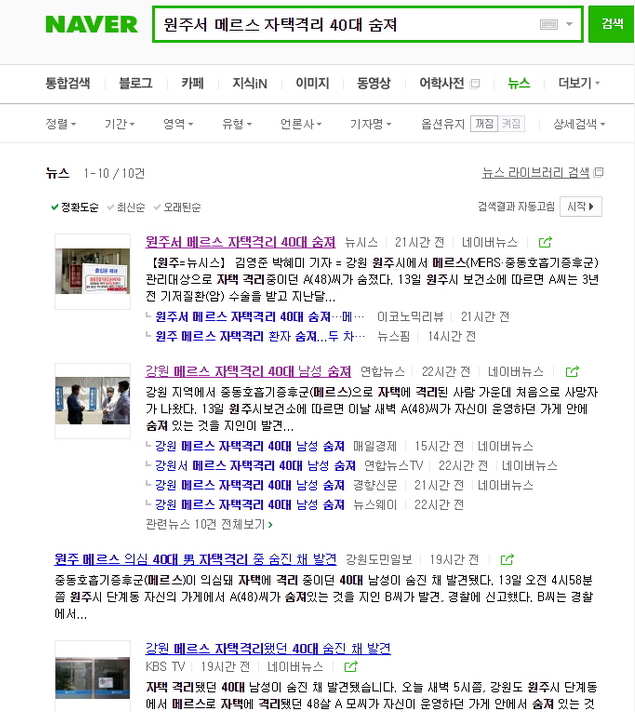
Task: Open 뉴스 라이브러리 검색 link
Action: 535,172
